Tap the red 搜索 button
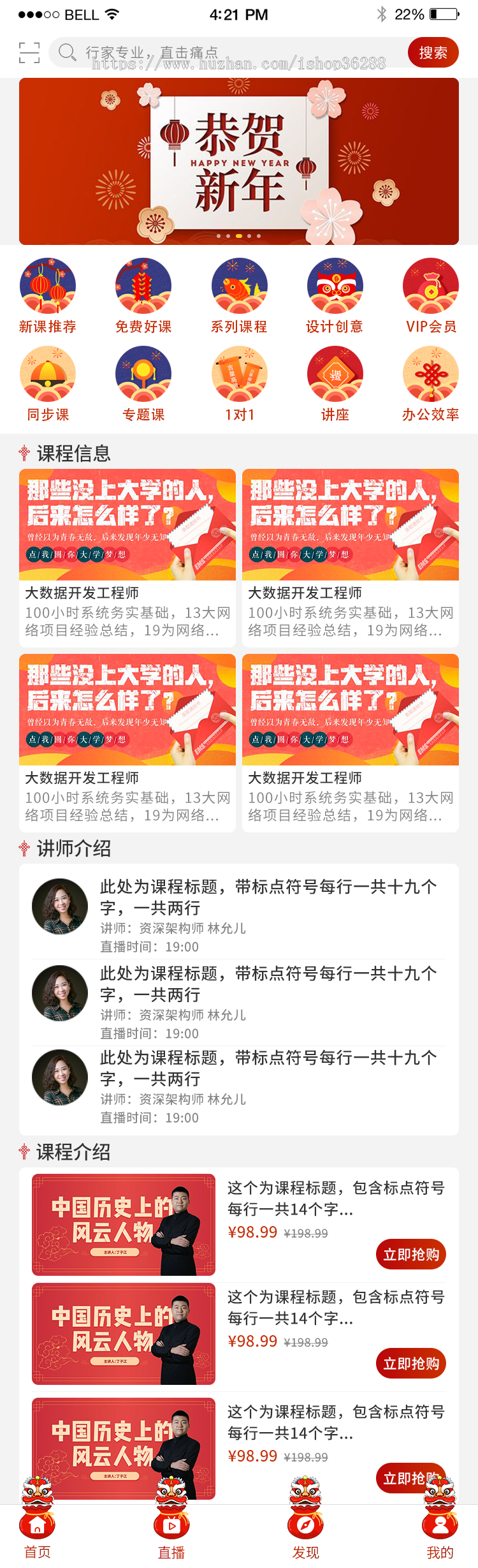This screenshot has height=1568, width=478. coord(433,52)
